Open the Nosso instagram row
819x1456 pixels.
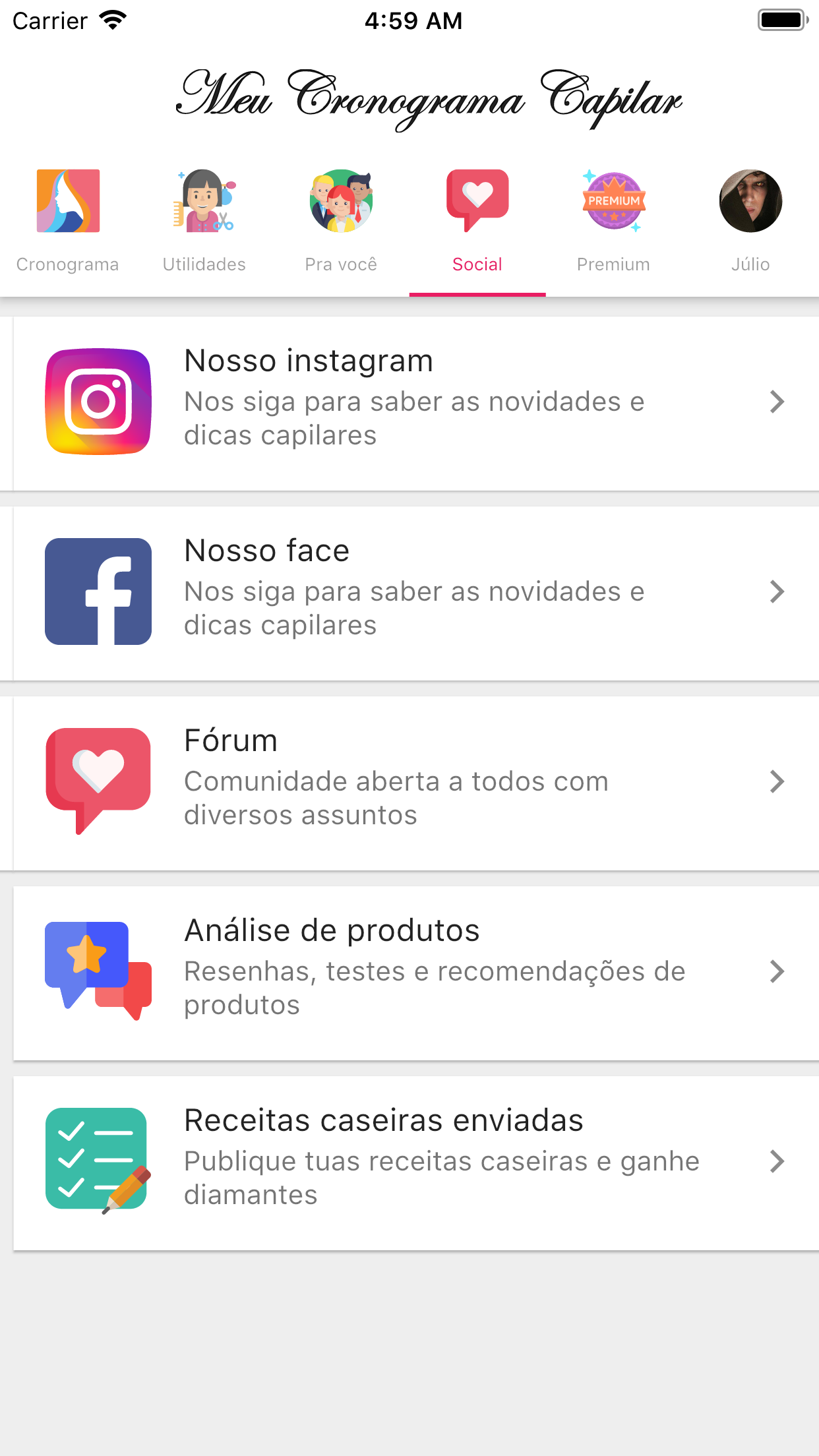tap(415, 402)
